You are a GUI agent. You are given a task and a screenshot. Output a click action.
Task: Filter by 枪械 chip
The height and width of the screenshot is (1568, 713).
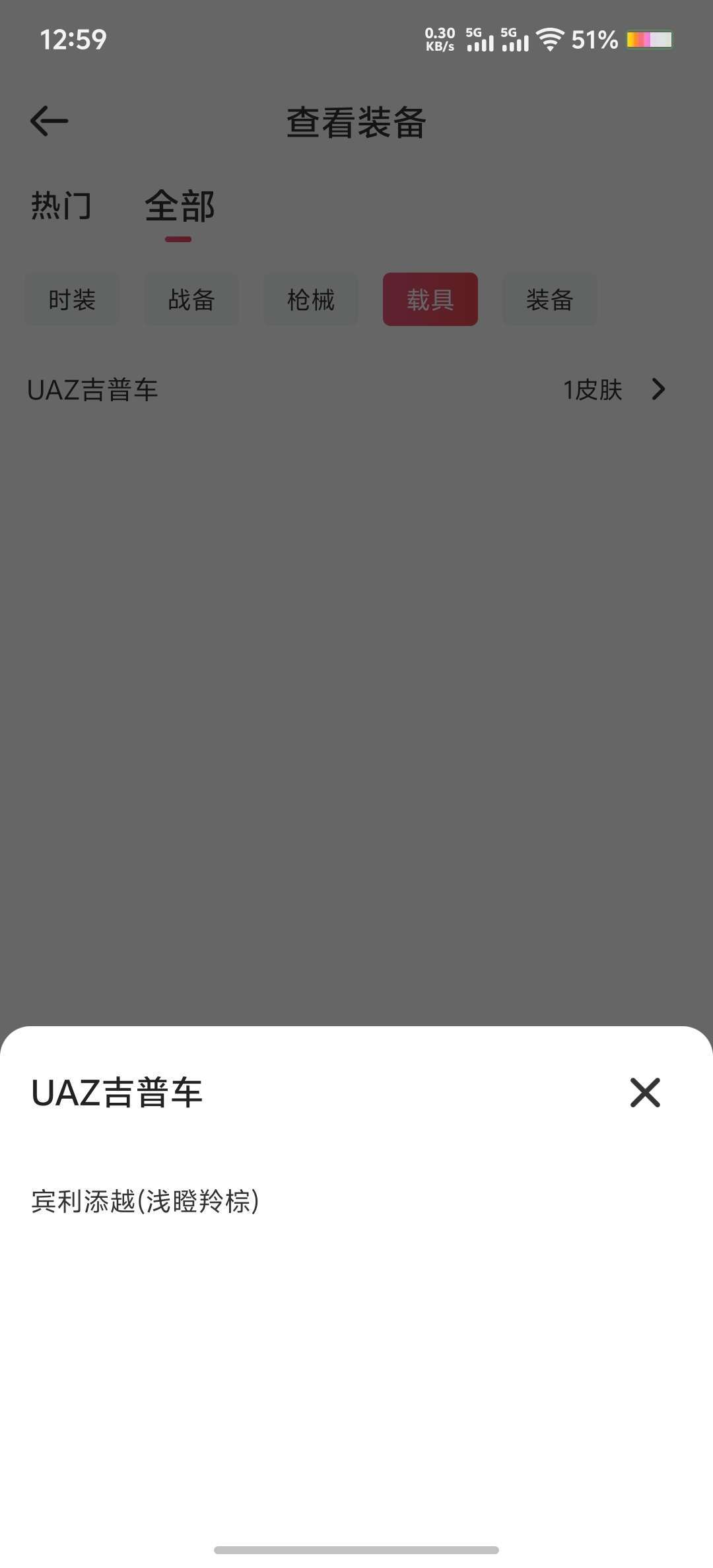(x=311, y=300)
